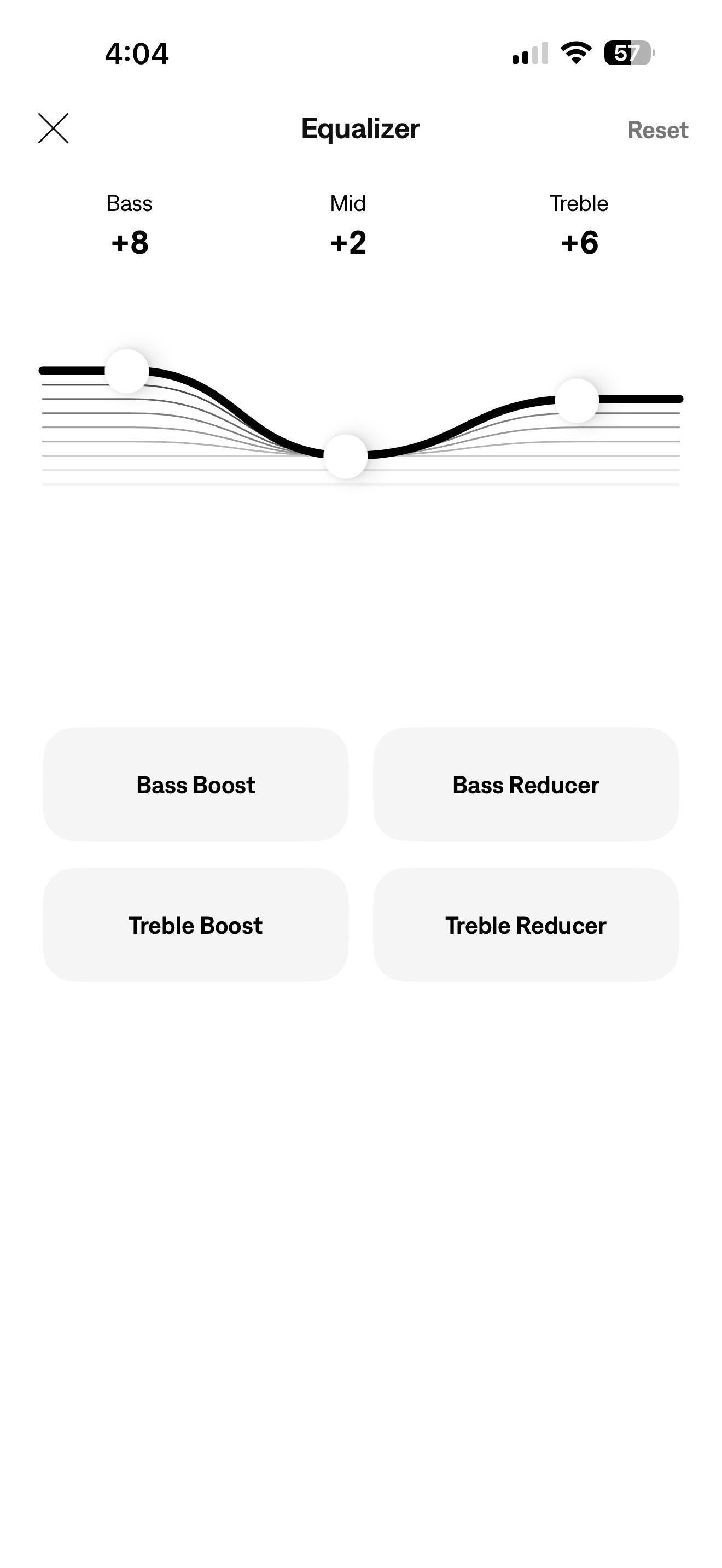The image size is (722, 1568).
Task: Select the Treble Reducer preset
Action: tap(526, 925)
